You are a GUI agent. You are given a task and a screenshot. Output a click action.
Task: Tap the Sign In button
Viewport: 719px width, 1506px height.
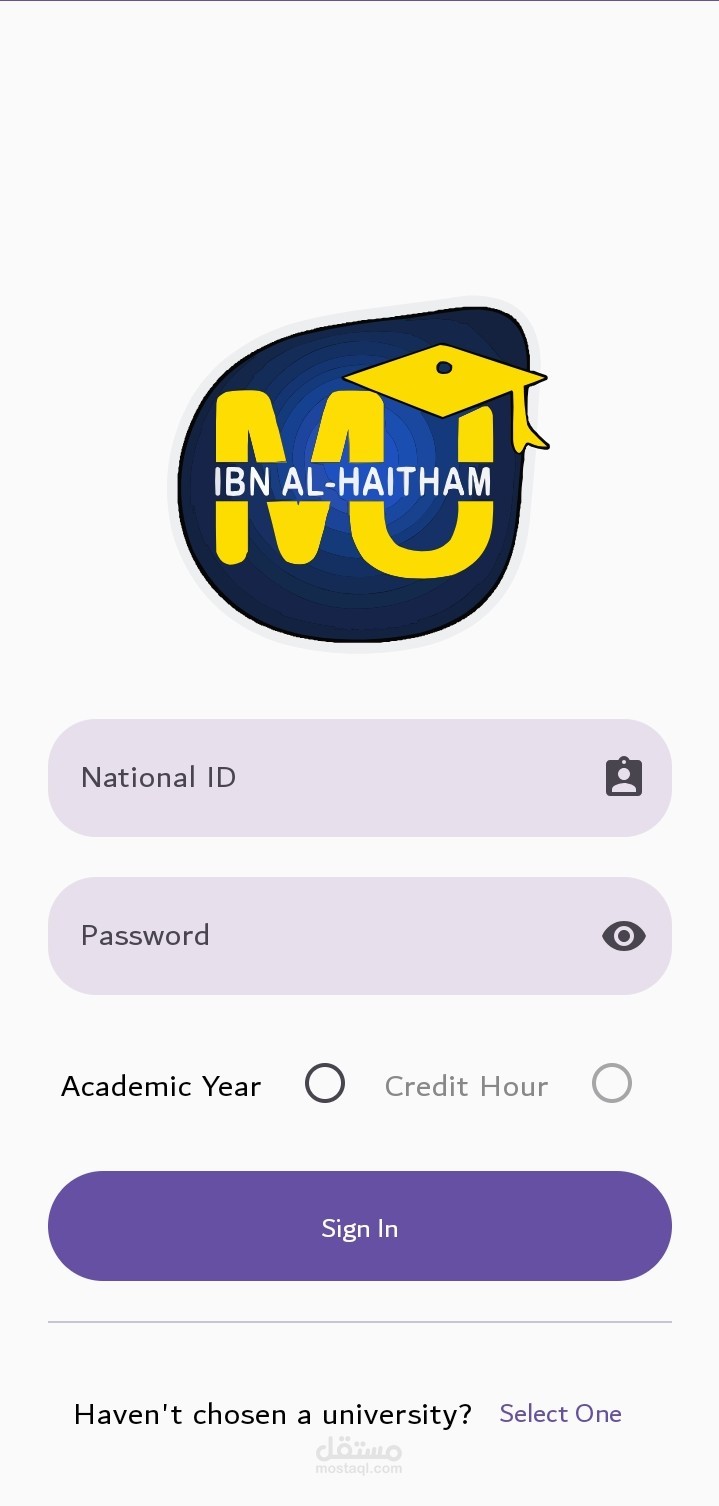pyautogui.click(x=359, y=1227)
